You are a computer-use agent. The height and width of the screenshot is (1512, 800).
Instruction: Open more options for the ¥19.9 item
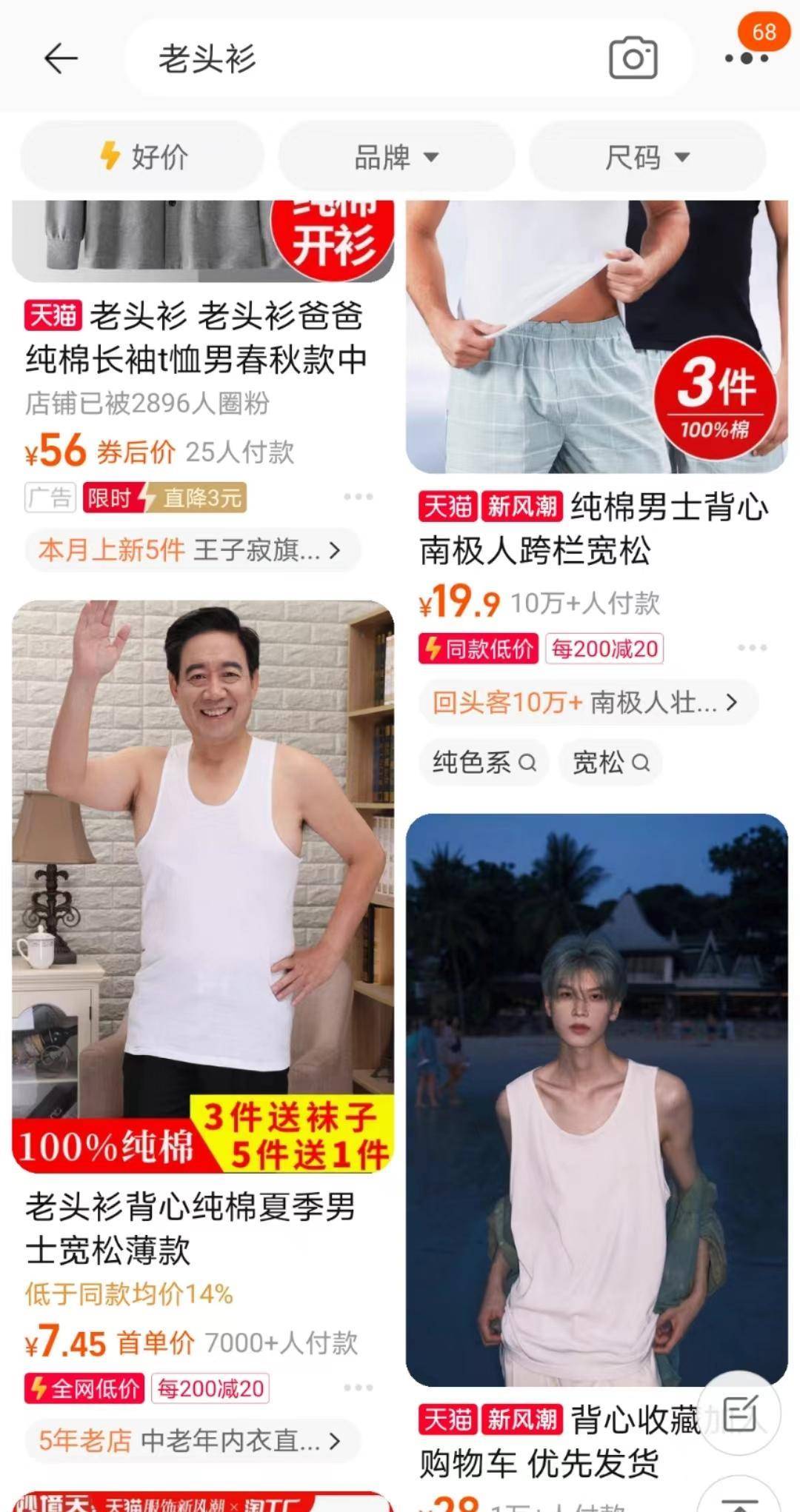tap(752, 648)
